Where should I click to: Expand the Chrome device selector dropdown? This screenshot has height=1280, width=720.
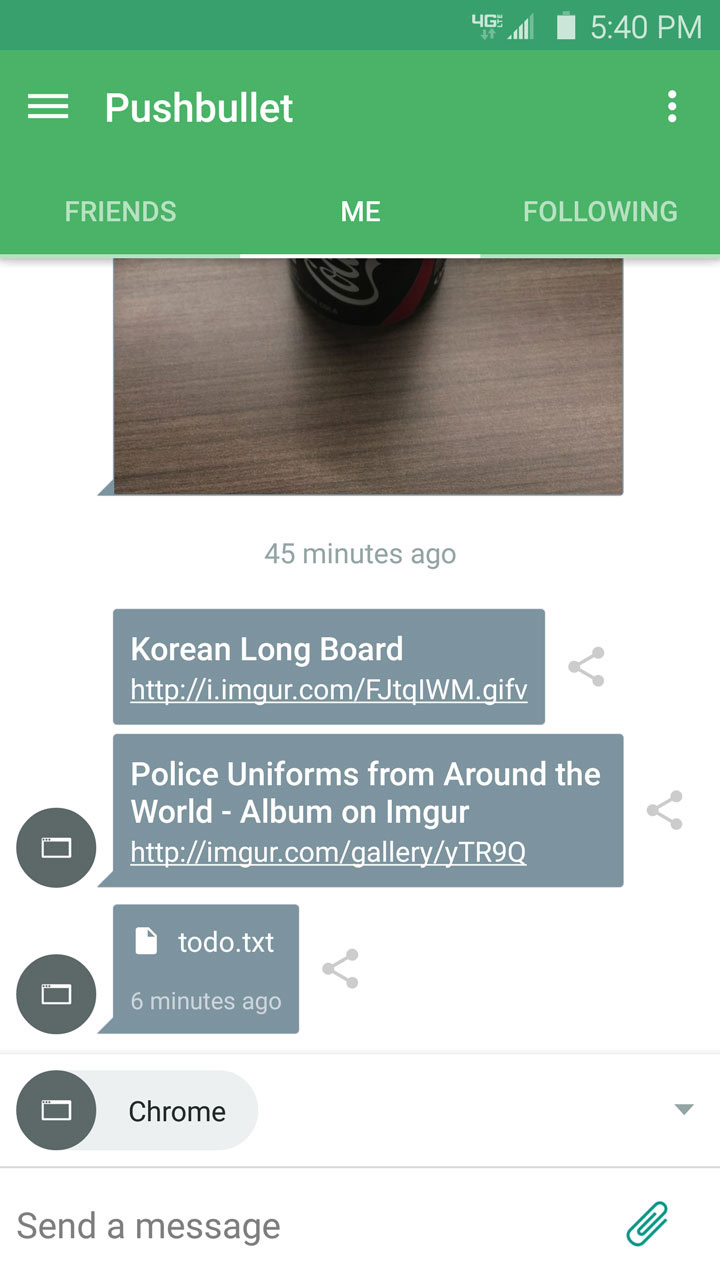[x=684, y=1109]
